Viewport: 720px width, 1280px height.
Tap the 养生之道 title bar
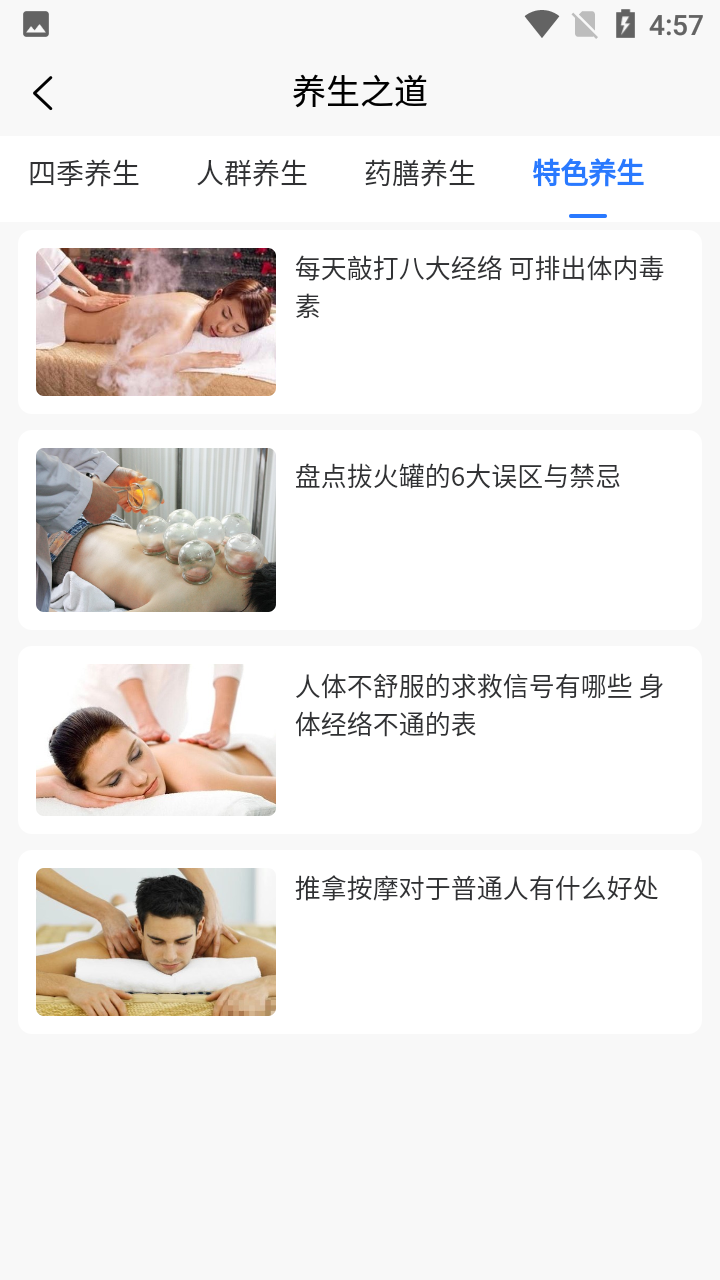[x=360, y=92]
